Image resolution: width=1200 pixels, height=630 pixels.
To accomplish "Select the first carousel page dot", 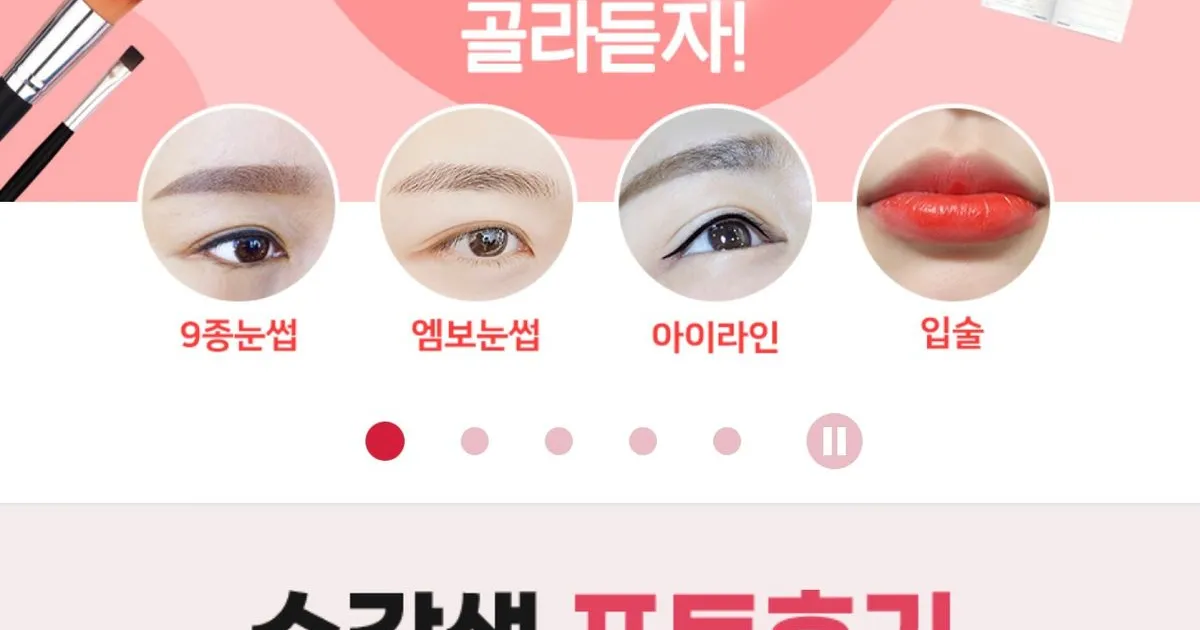I will pos(385,441).
